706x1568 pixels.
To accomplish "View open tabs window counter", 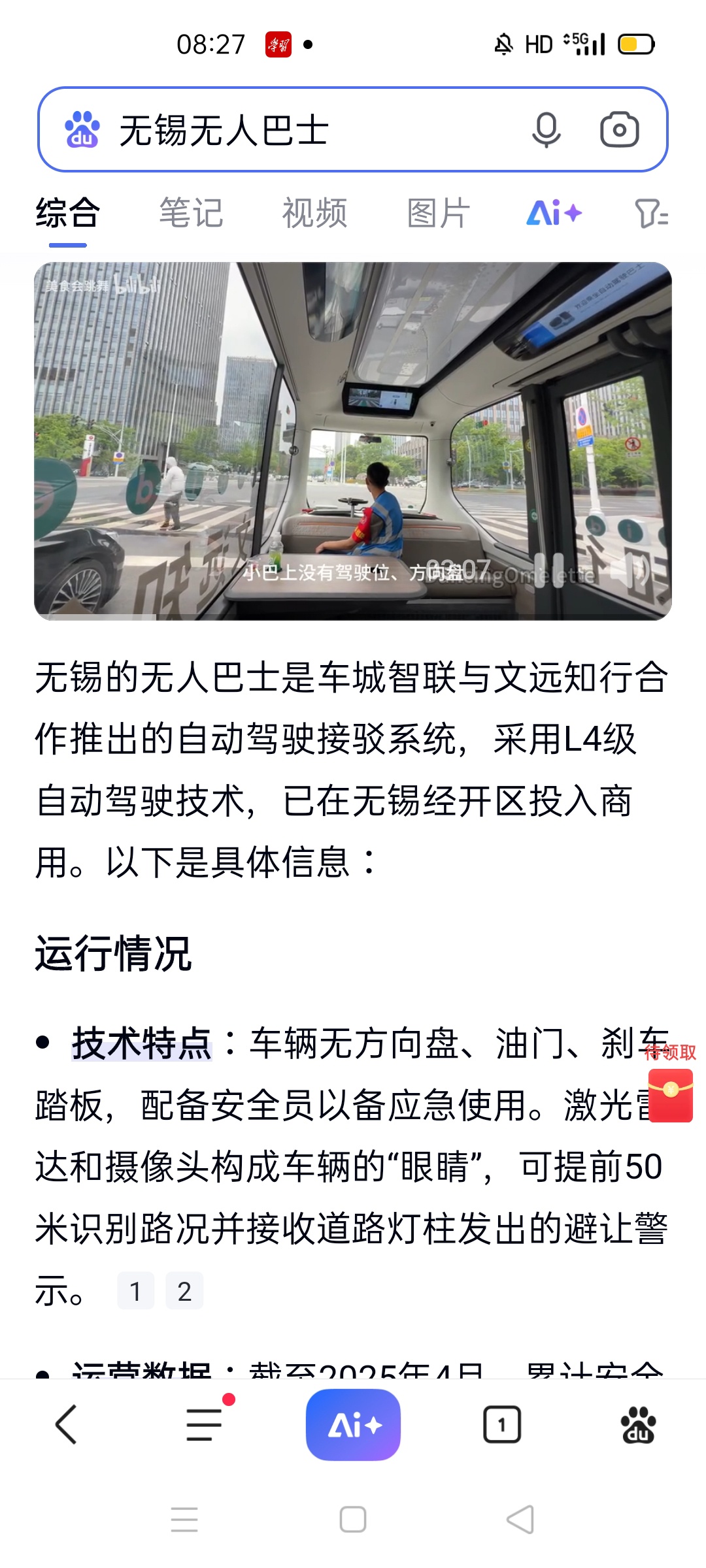I will coord(501,1424).
